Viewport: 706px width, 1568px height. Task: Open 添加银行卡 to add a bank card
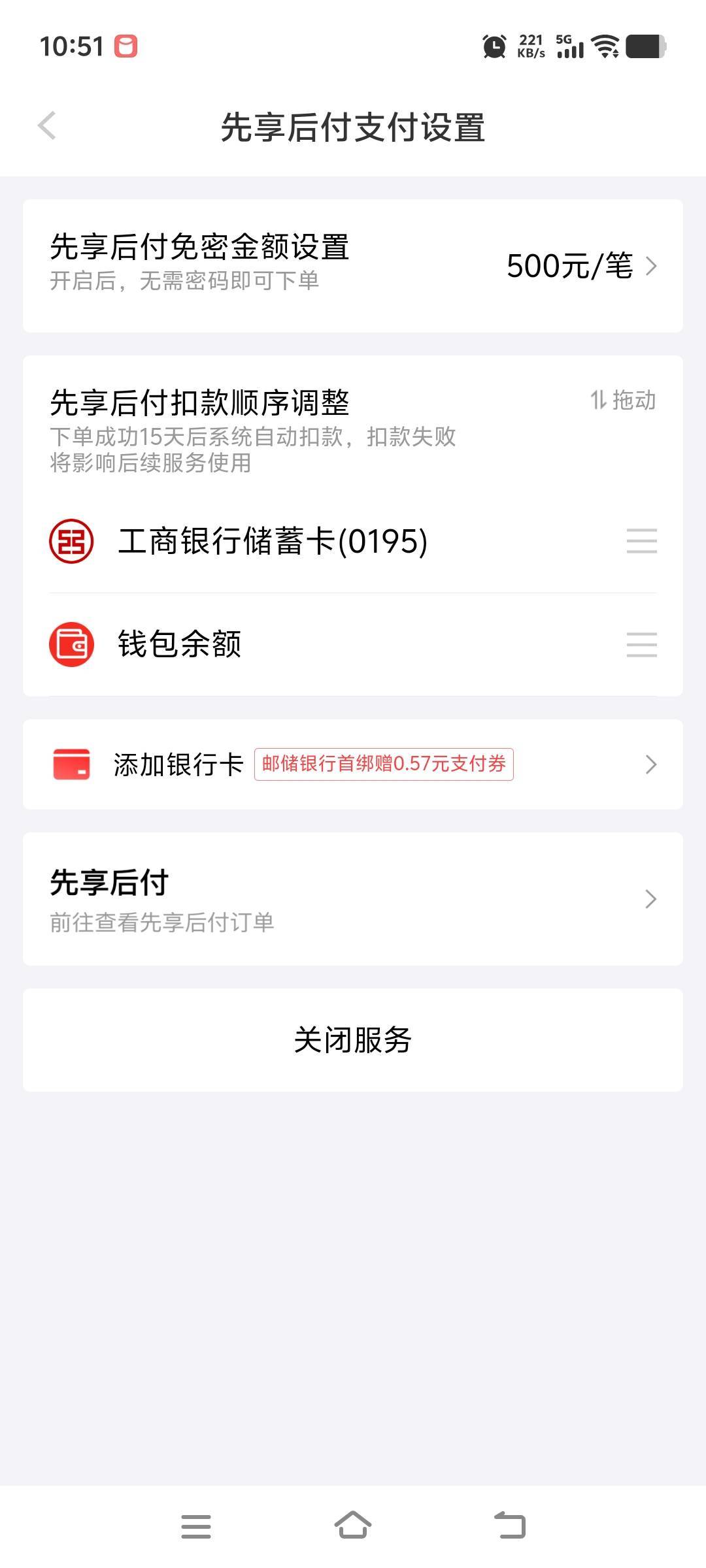coord(353,764)
